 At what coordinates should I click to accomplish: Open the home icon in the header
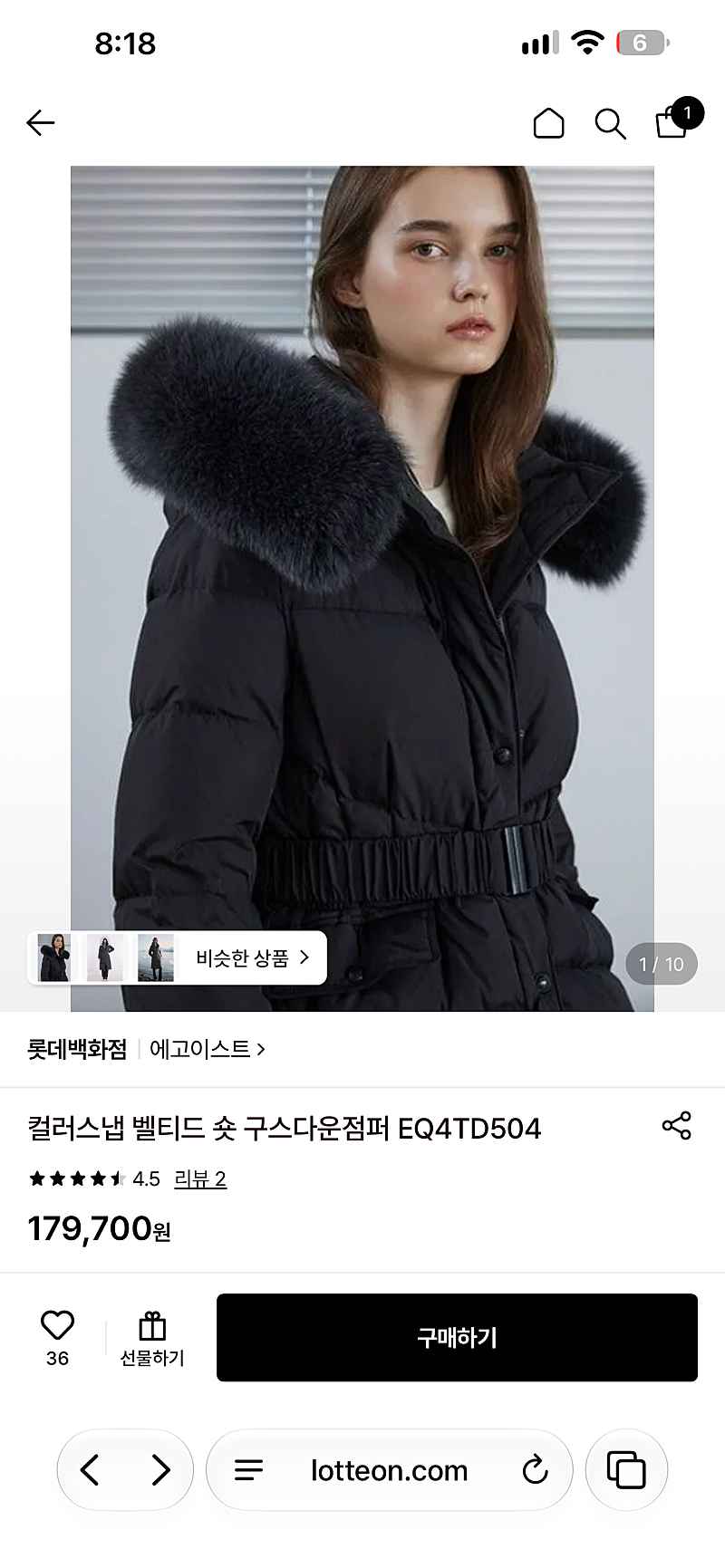click(548, 123)
